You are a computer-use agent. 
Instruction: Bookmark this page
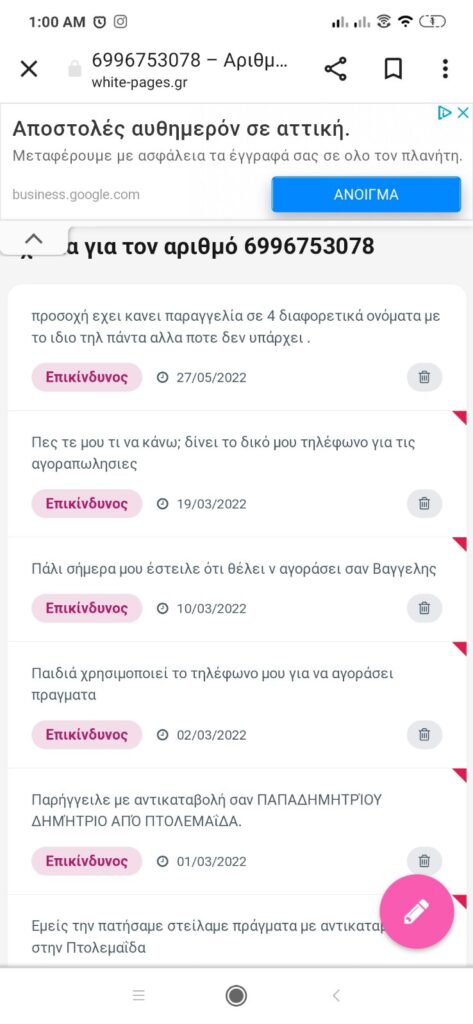393,69
